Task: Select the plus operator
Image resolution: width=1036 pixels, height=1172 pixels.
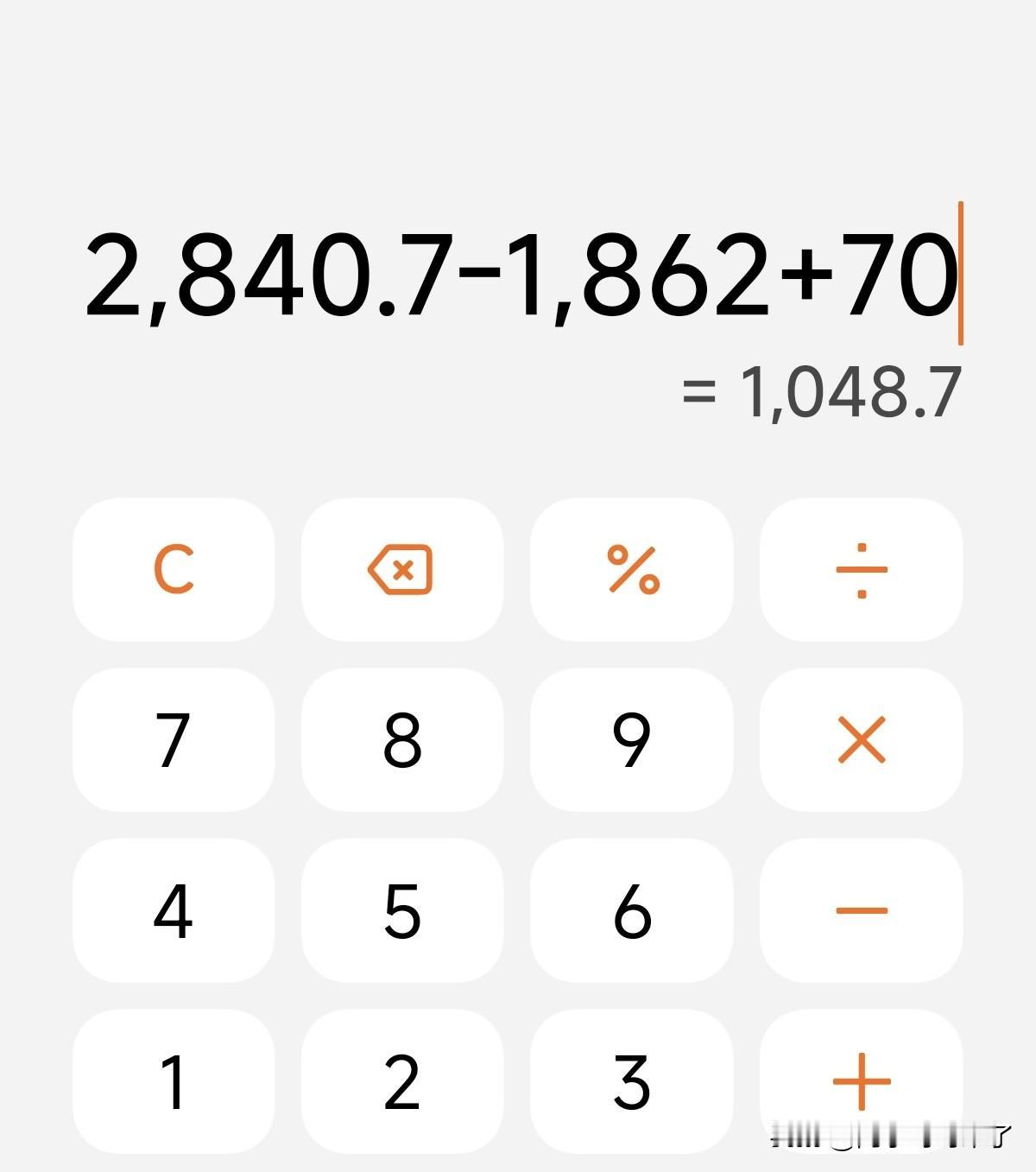Action: coord(862,1081)
